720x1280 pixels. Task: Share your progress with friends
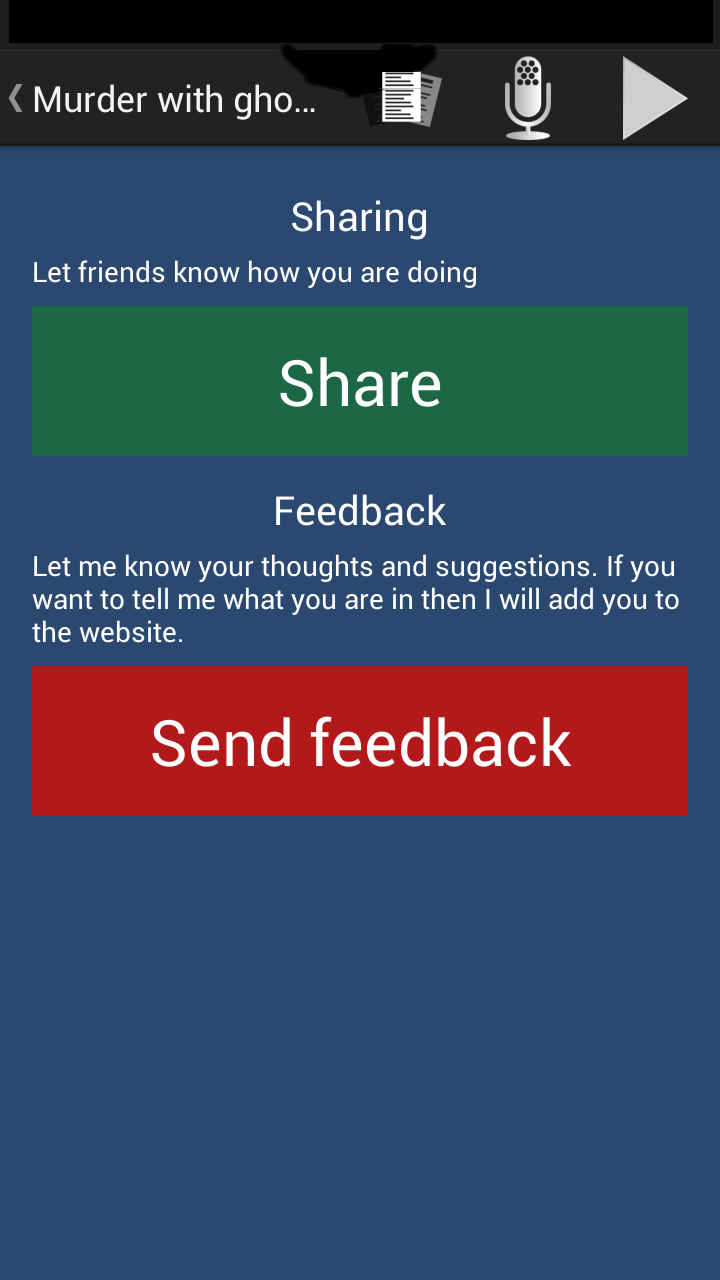pyautogui.click(x=360, y=381)
